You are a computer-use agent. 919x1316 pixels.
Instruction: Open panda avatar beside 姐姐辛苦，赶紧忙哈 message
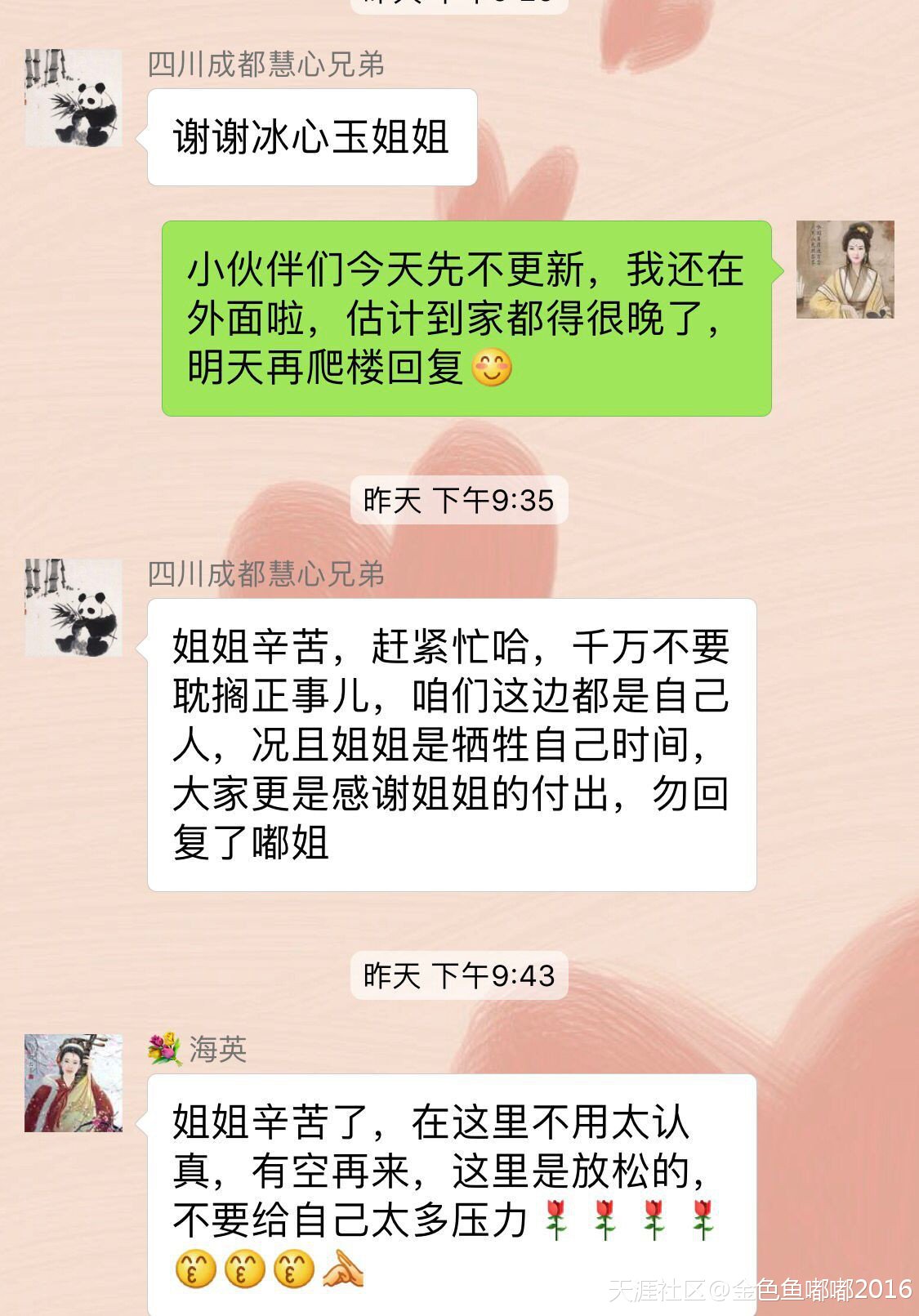(x=74, y=608)
